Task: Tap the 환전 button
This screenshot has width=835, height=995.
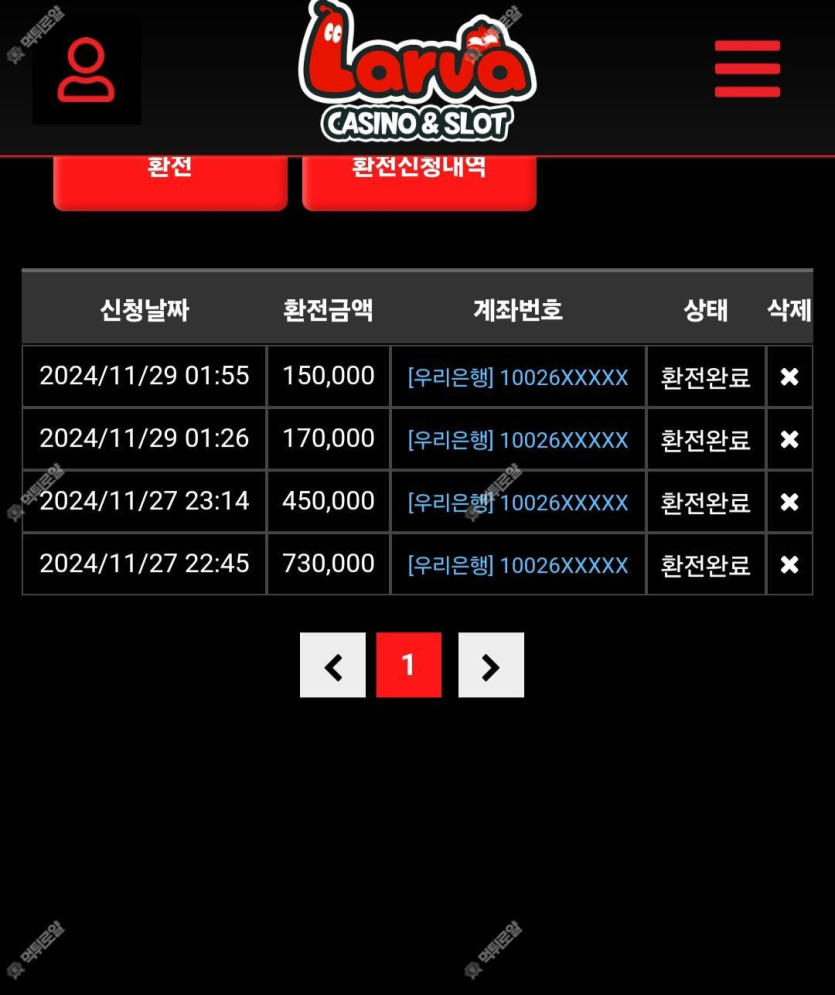Action: click(170, 180)
